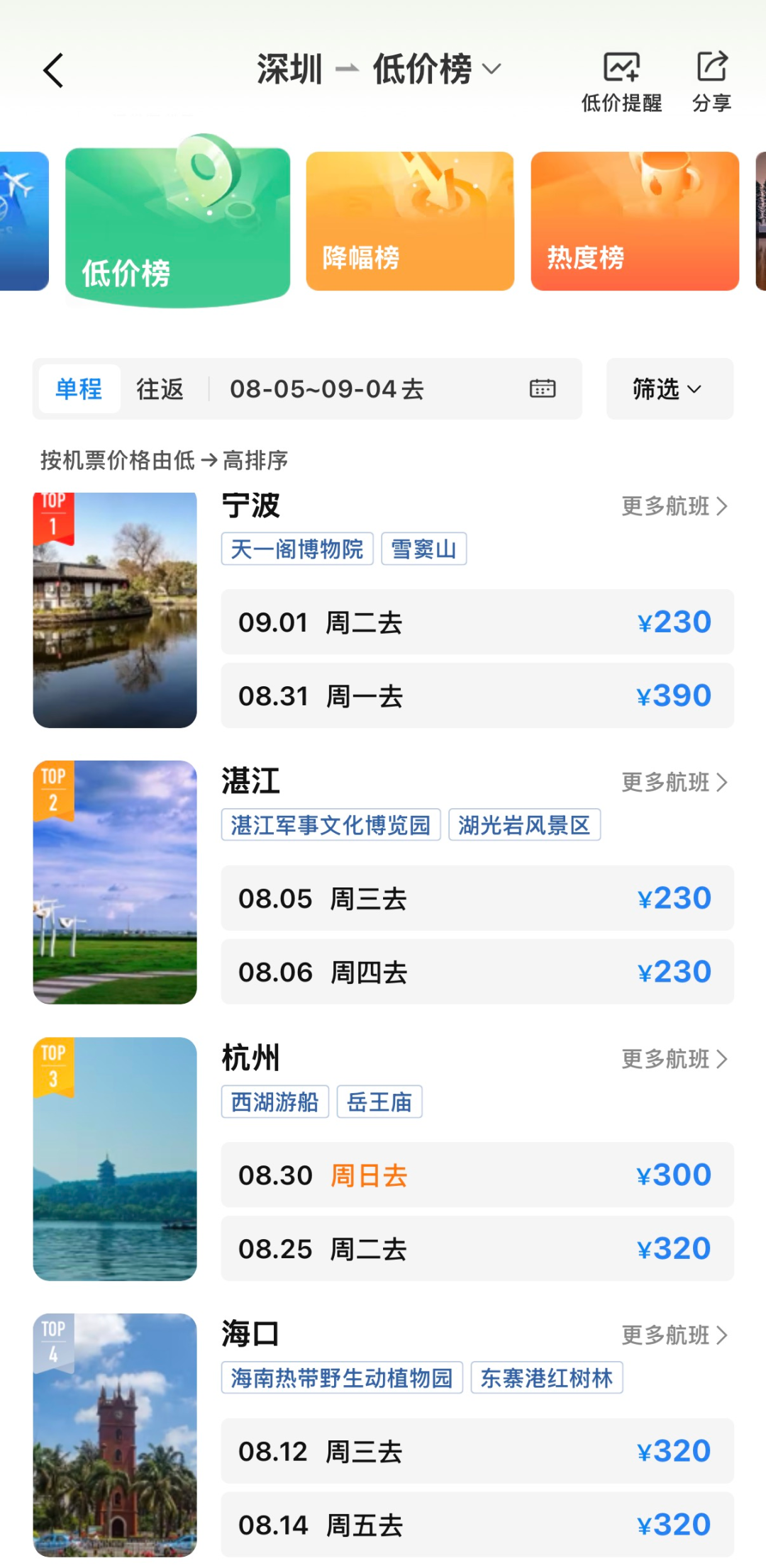Select the 08.30 周日去 ¥300 flight
Screen dimensions: 766x1568
click(x=477, y=1175)
